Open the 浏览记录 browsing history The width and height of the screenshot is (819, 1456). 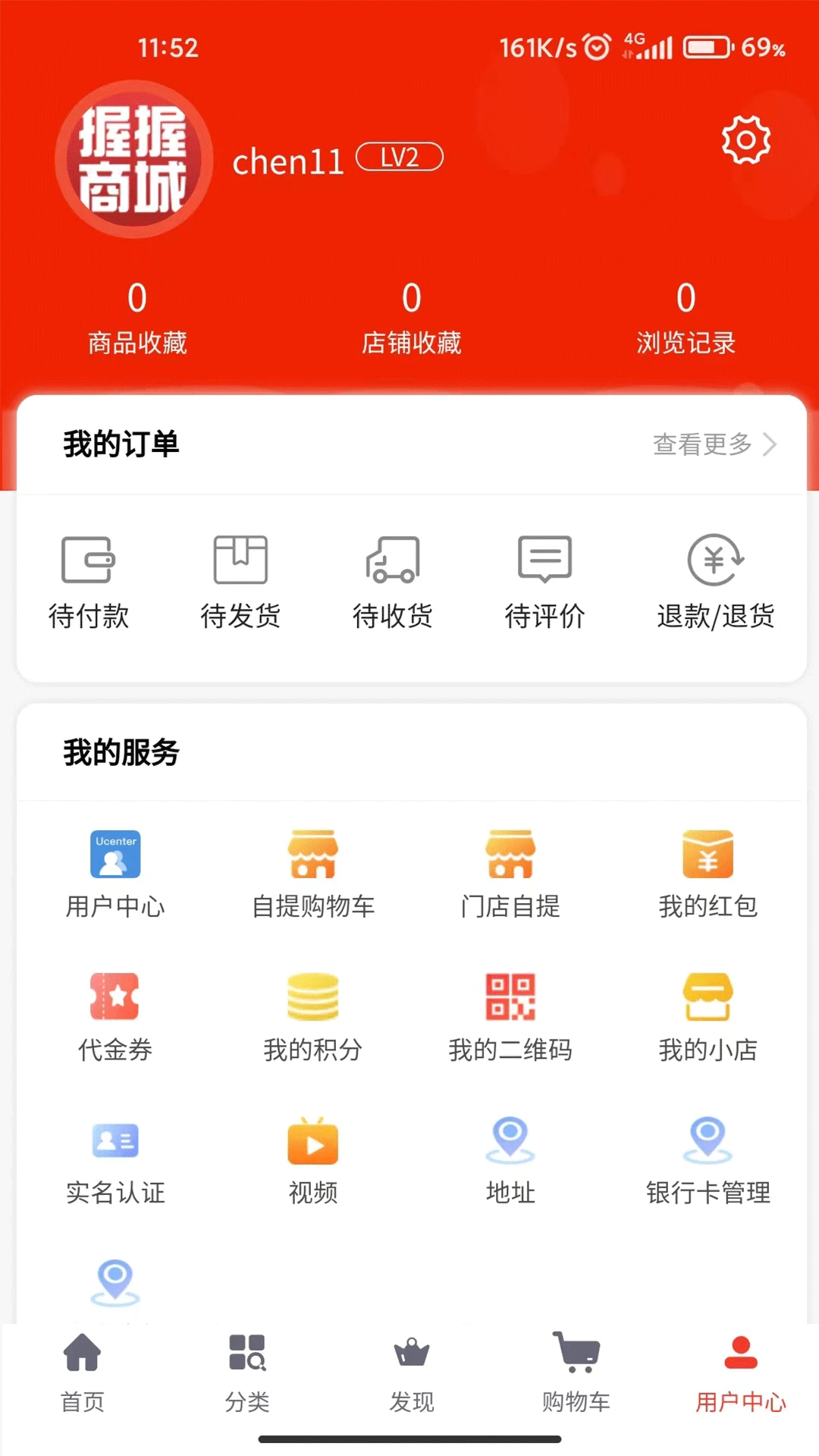pos(686,318)
